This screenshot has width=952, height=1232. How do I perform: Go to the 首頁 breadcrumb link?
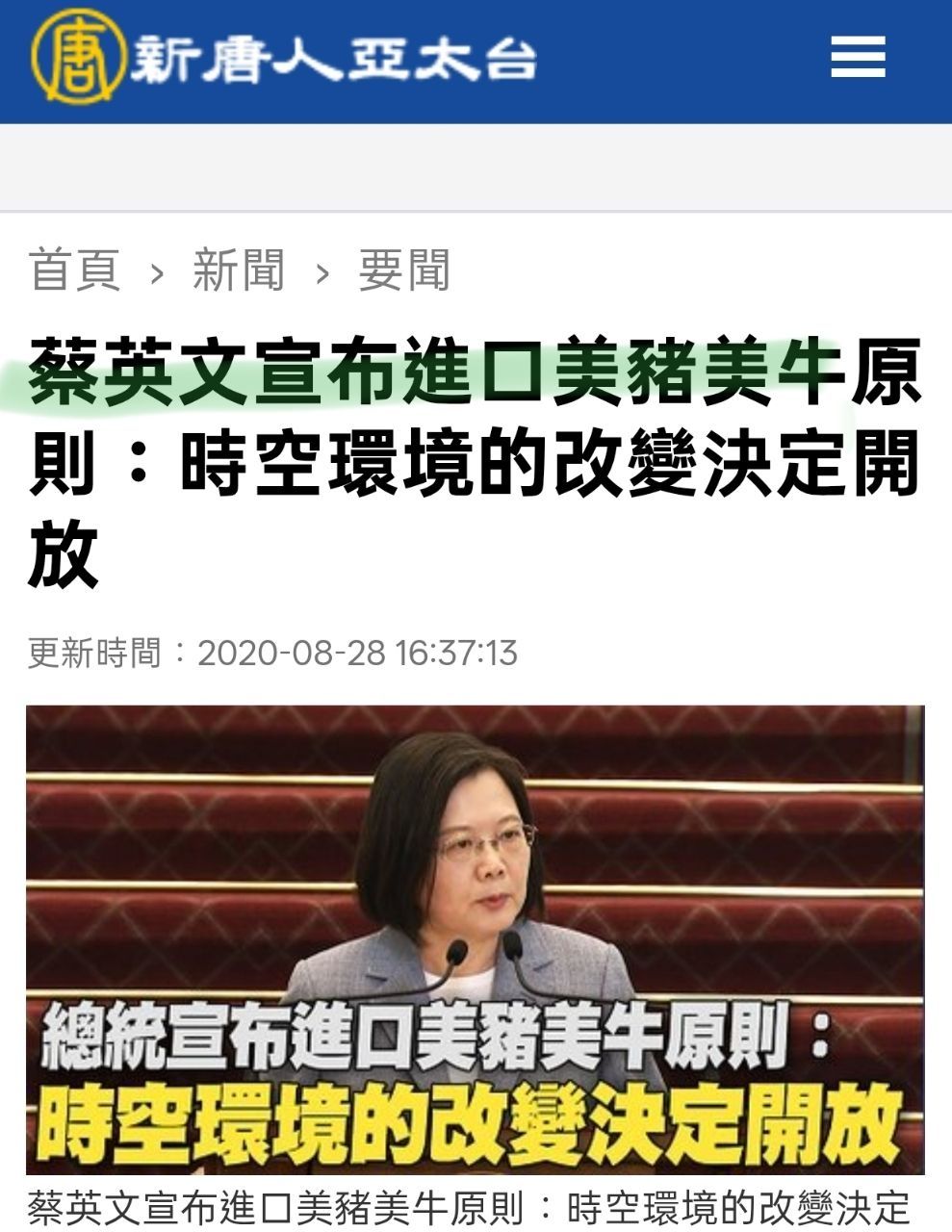pyautogui.click(x=74, y=270)
